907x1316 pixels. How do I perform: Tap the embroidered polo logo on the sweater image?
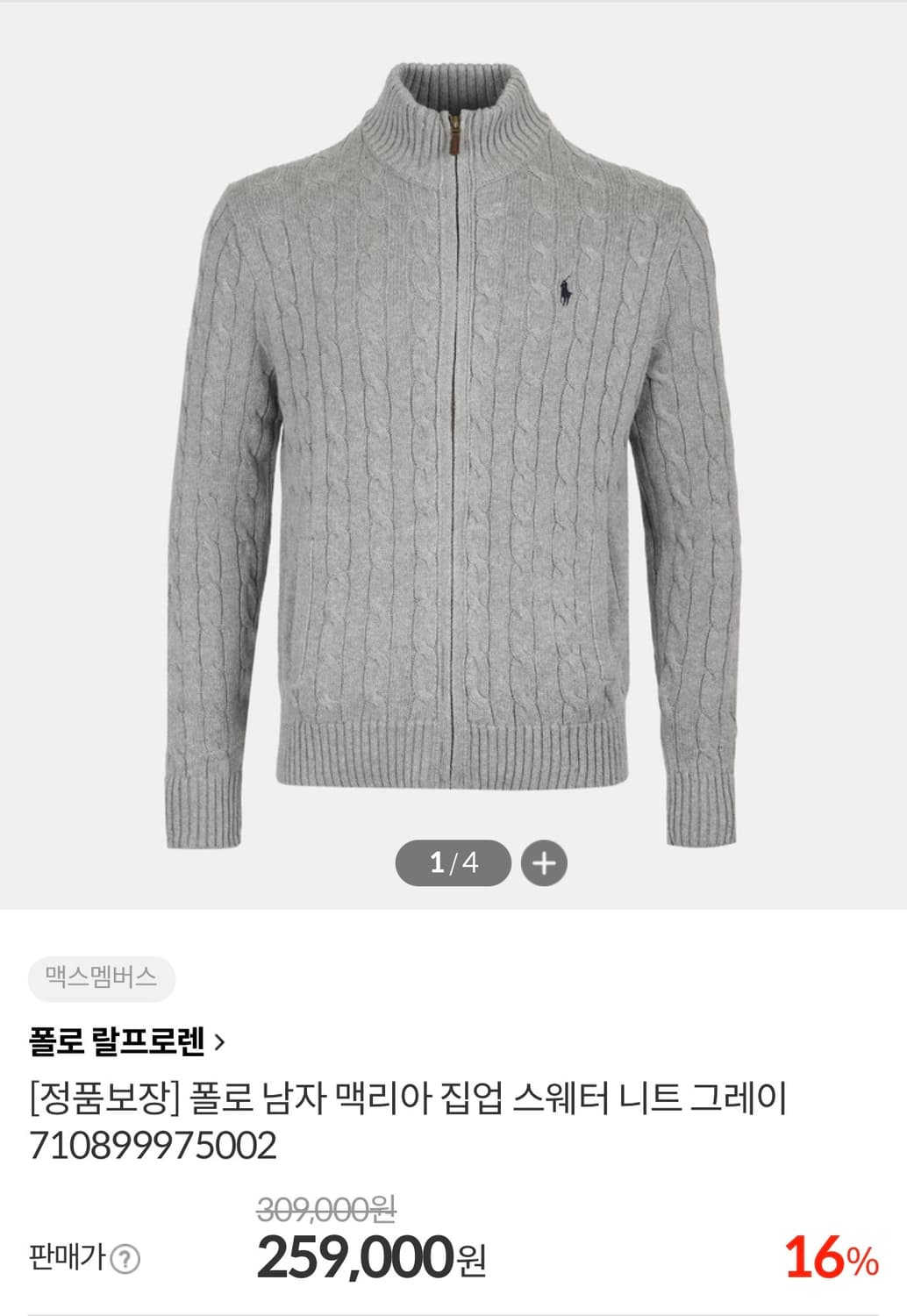pyautogui.click(x=565, y=290)
